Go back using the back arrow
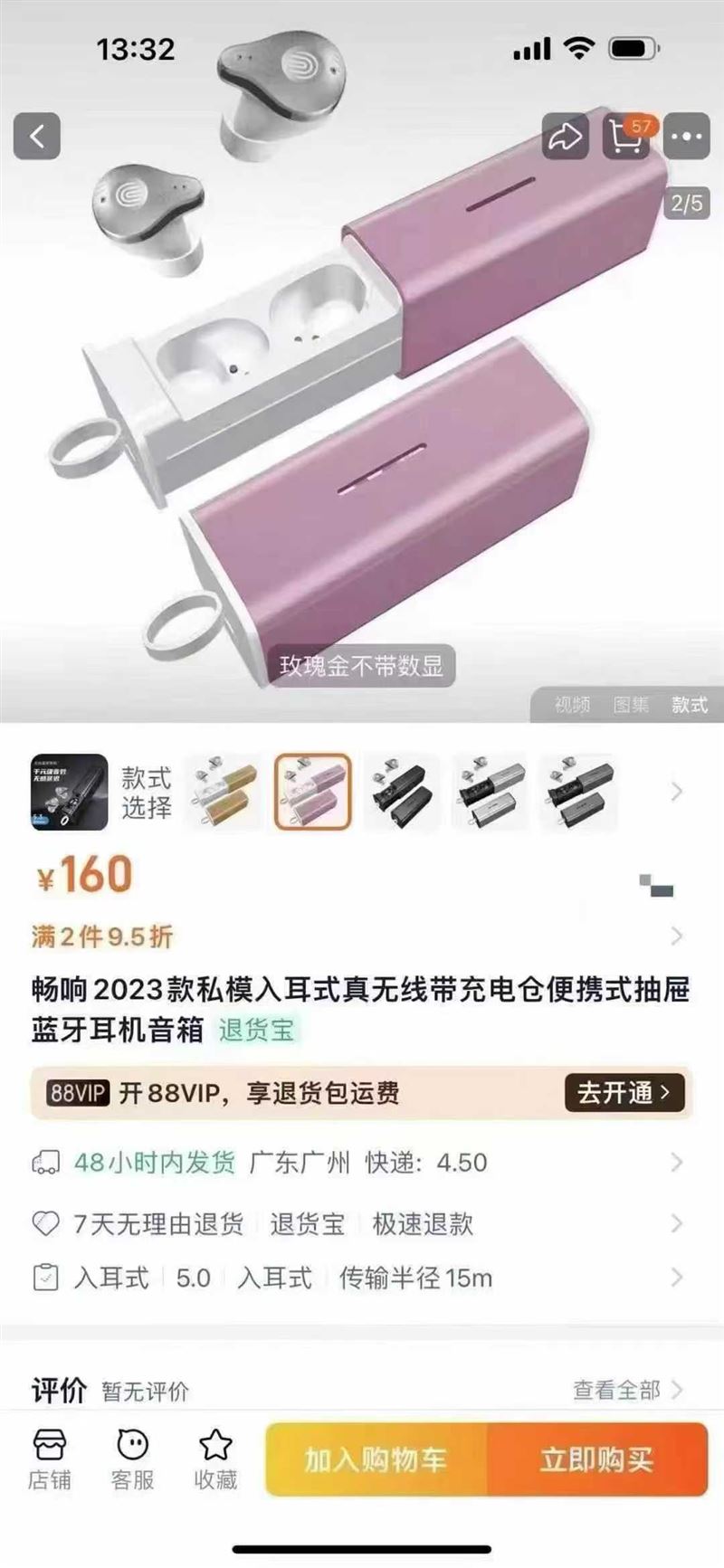Image resolution: width=724 pixels, height=1568 pixels. tap(37, 137)
